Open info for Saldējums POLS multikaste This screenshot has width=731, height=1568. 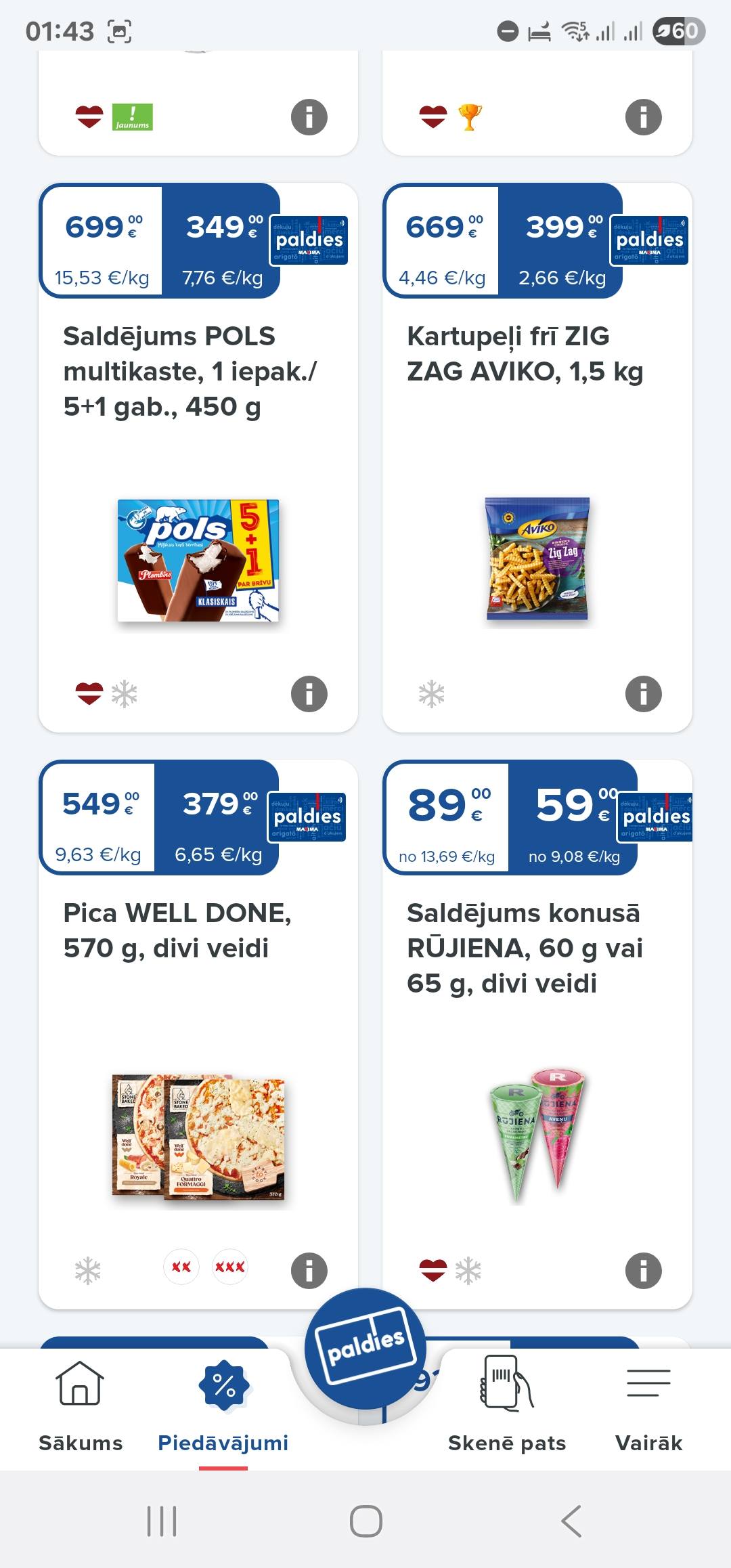click(309, 693)
